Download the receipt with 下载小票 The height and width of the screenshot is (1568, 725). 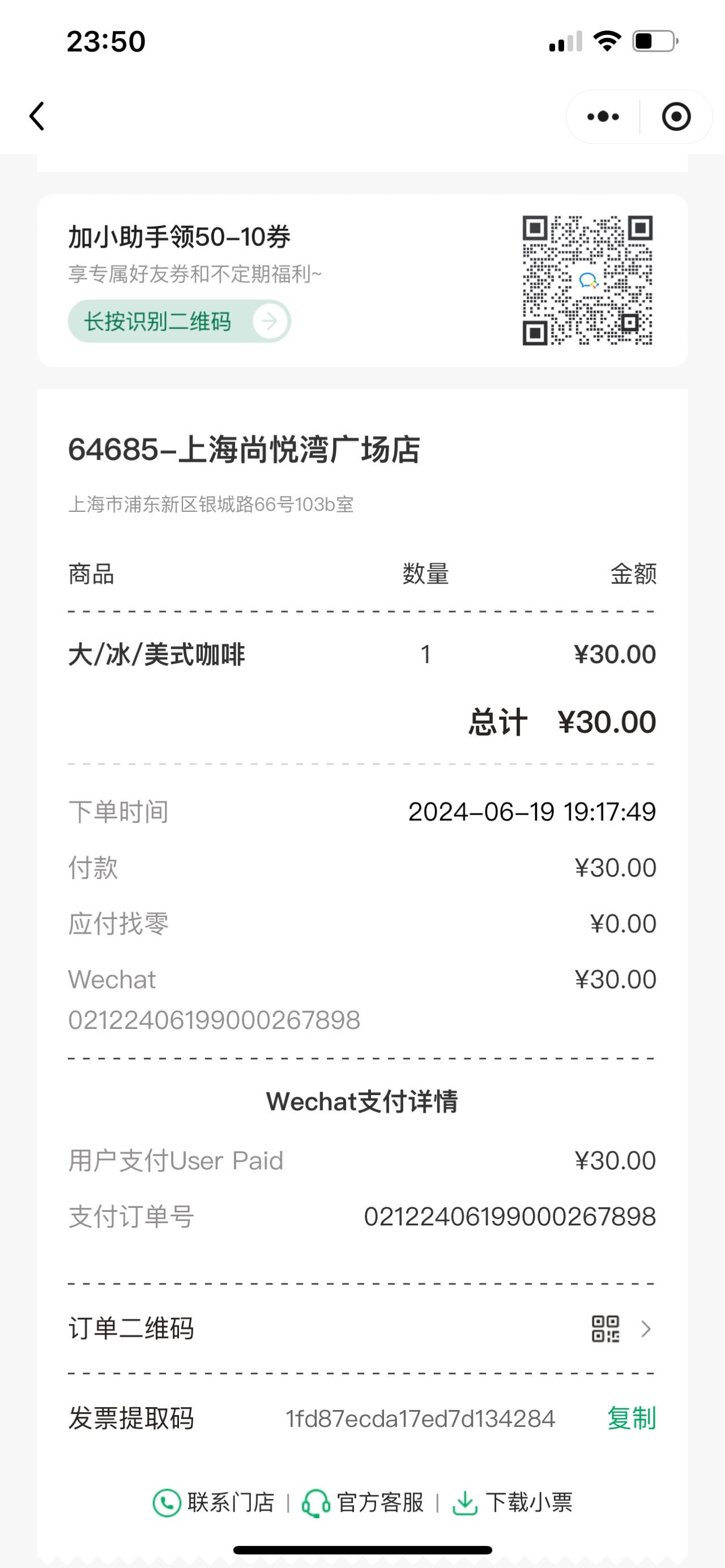click(x=512, y=1502)
